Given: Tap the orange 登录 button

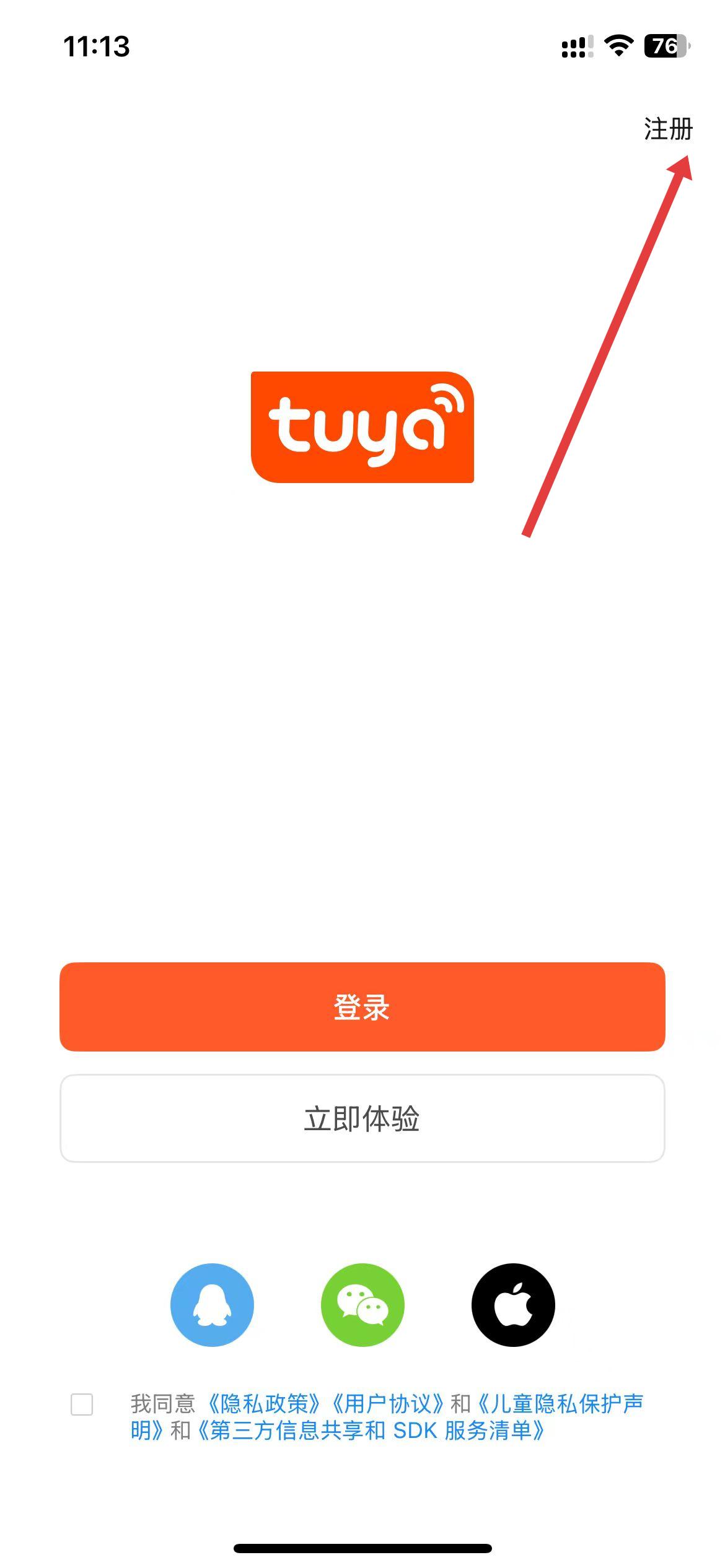Looking at the screenshot, I should point(362,1006).
